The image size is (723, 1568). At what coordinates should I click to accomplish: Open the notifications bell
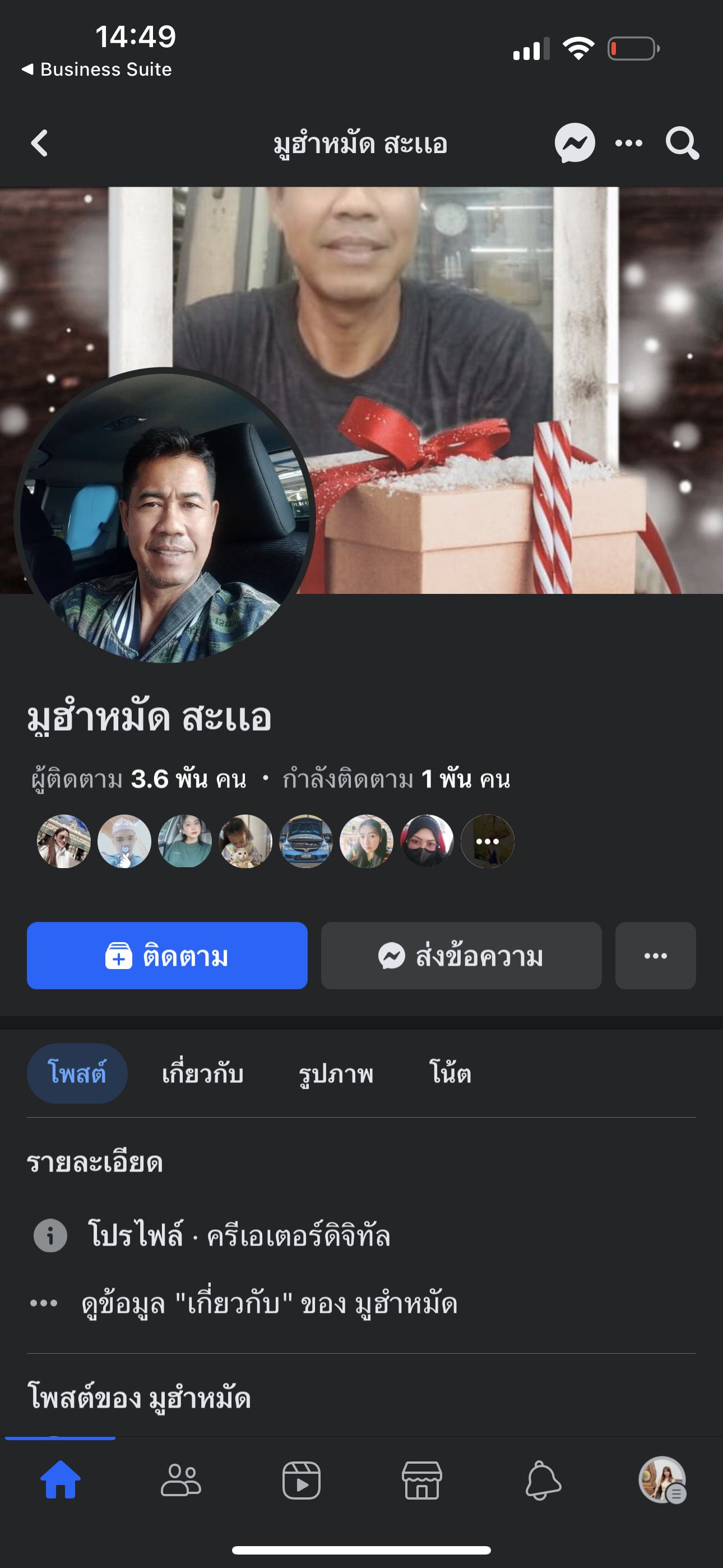[x=543, y=1480]
